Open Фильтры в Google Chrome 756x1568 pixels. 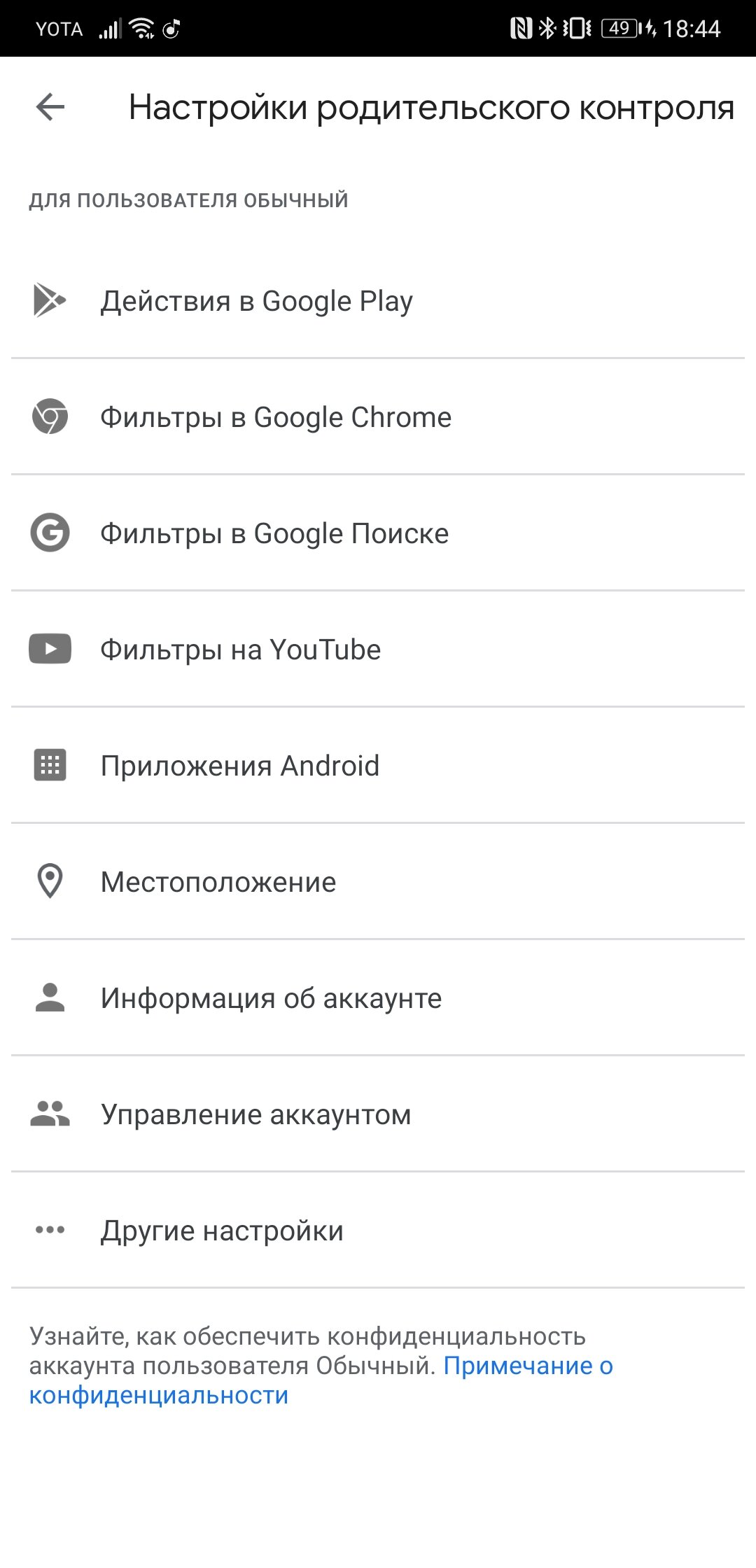[378, 417]
